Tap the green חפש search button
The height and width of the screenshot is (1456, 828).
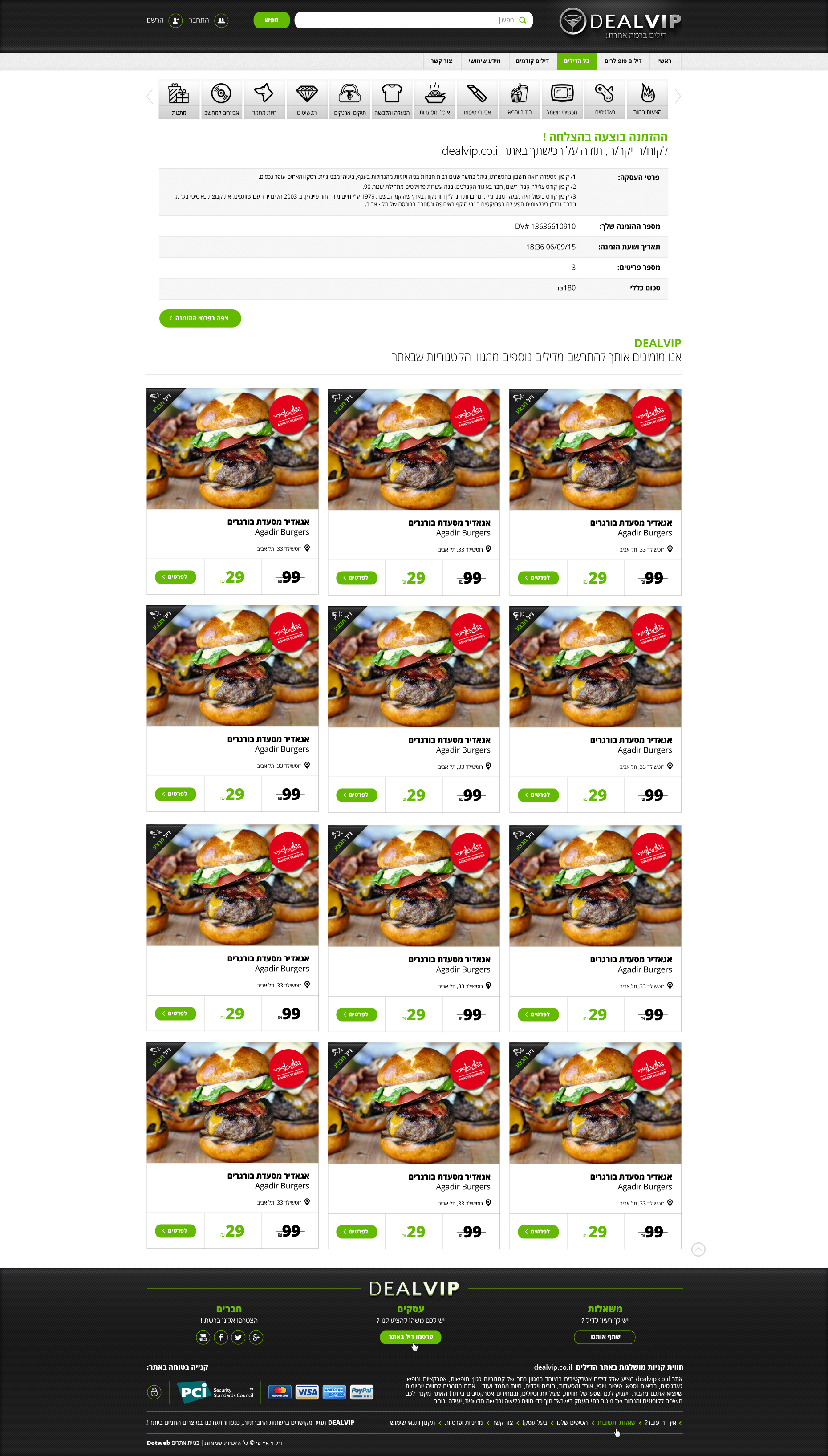(x=271, y=20)
